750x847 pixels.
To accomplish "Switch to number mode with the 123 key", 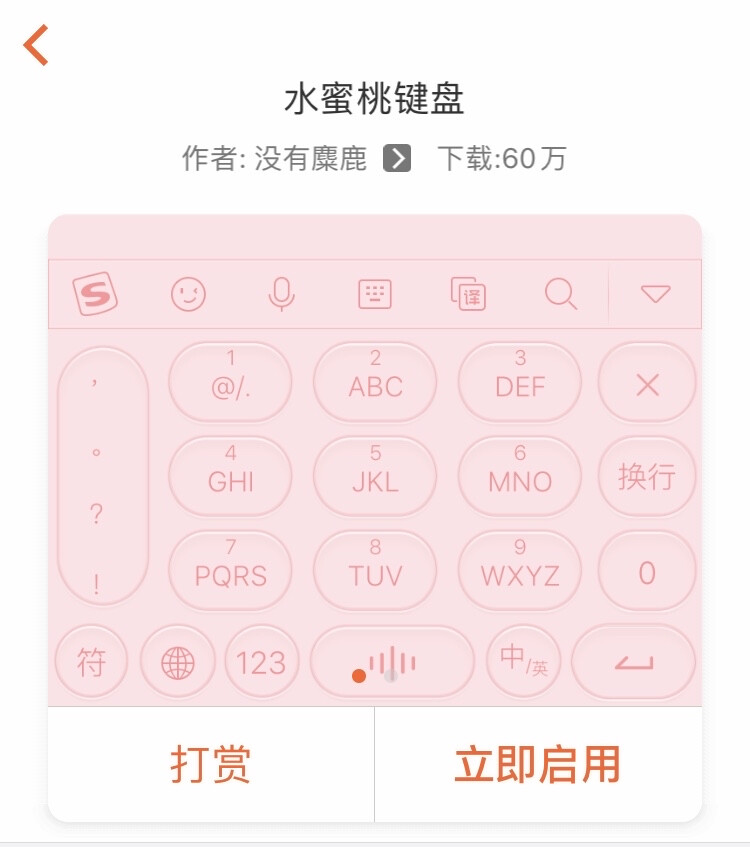I will (262, 661).
